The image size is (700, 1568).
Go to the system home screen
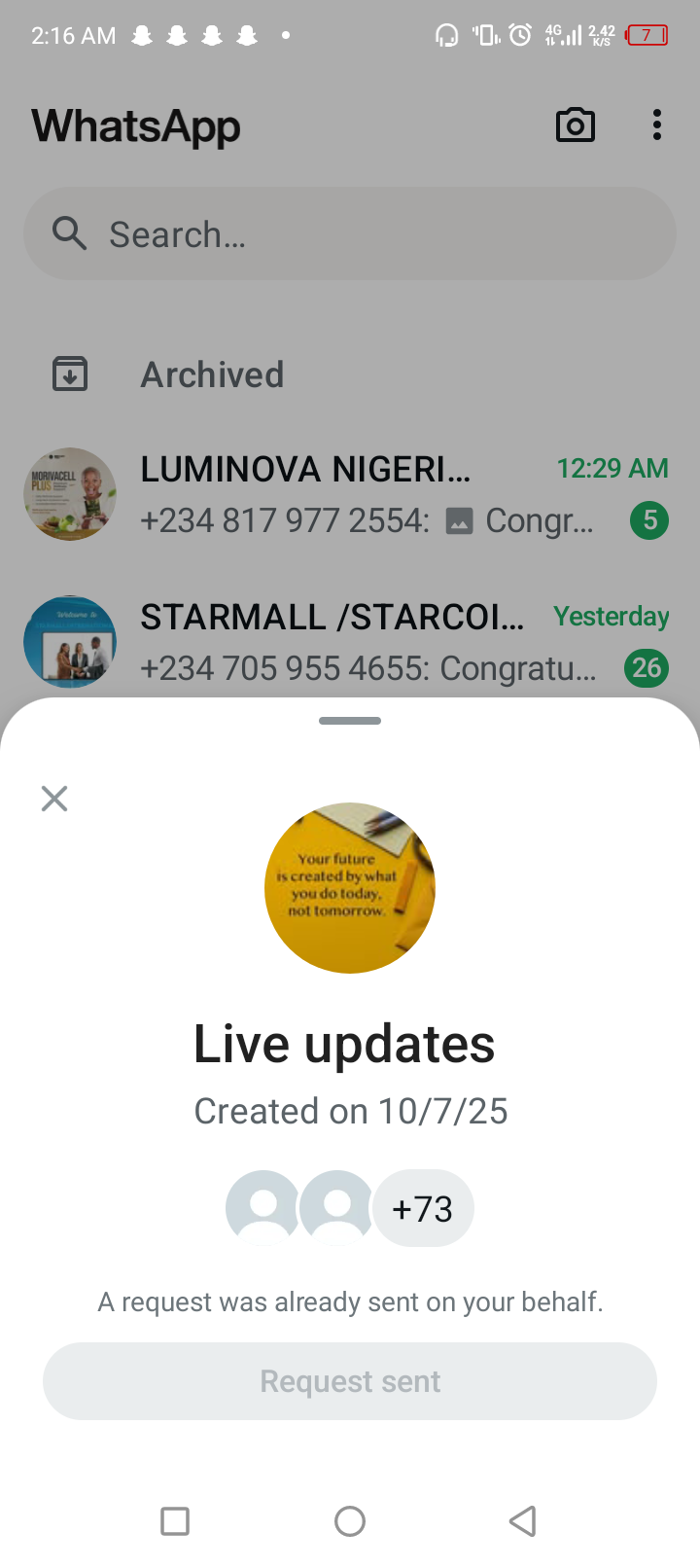point(350,1520)
